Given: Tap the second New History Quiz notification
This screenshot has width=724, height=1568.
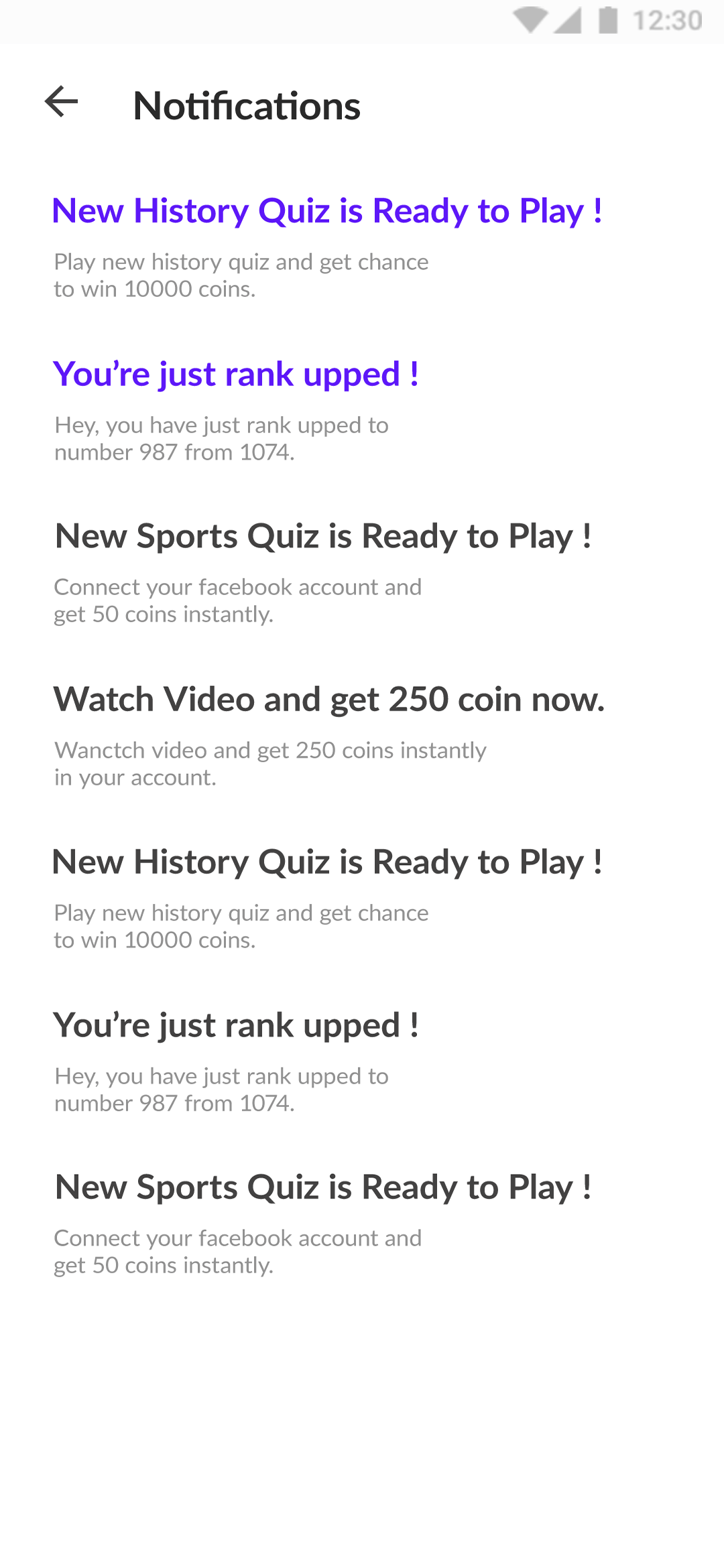Looking at the screenshot, I should (328, 862).
